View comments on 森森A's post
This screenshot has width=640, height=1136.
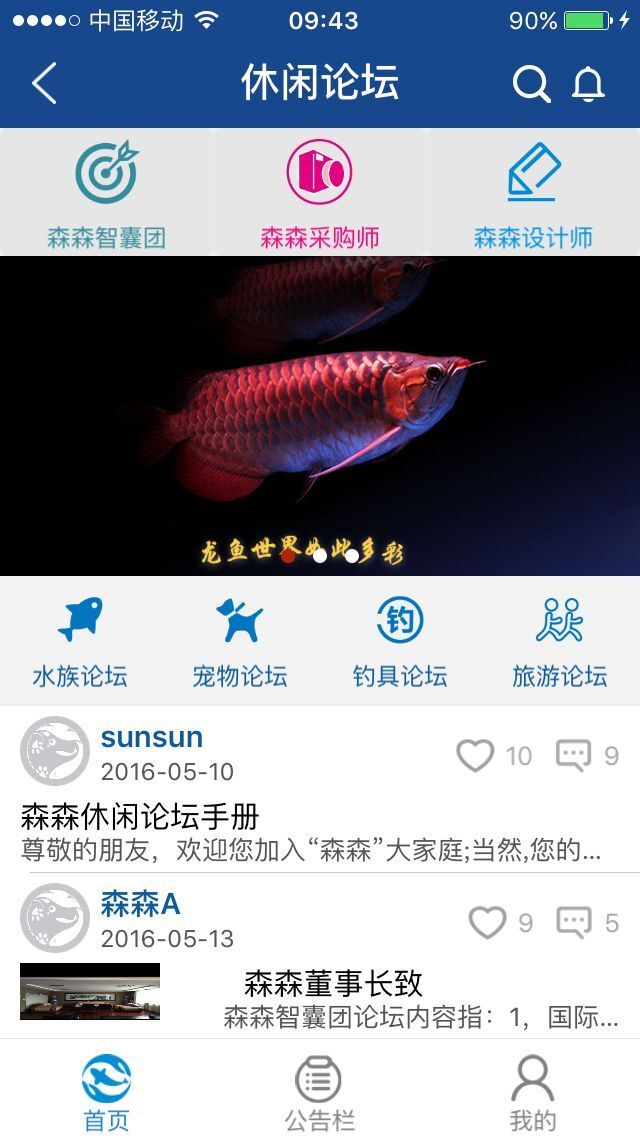574,922
